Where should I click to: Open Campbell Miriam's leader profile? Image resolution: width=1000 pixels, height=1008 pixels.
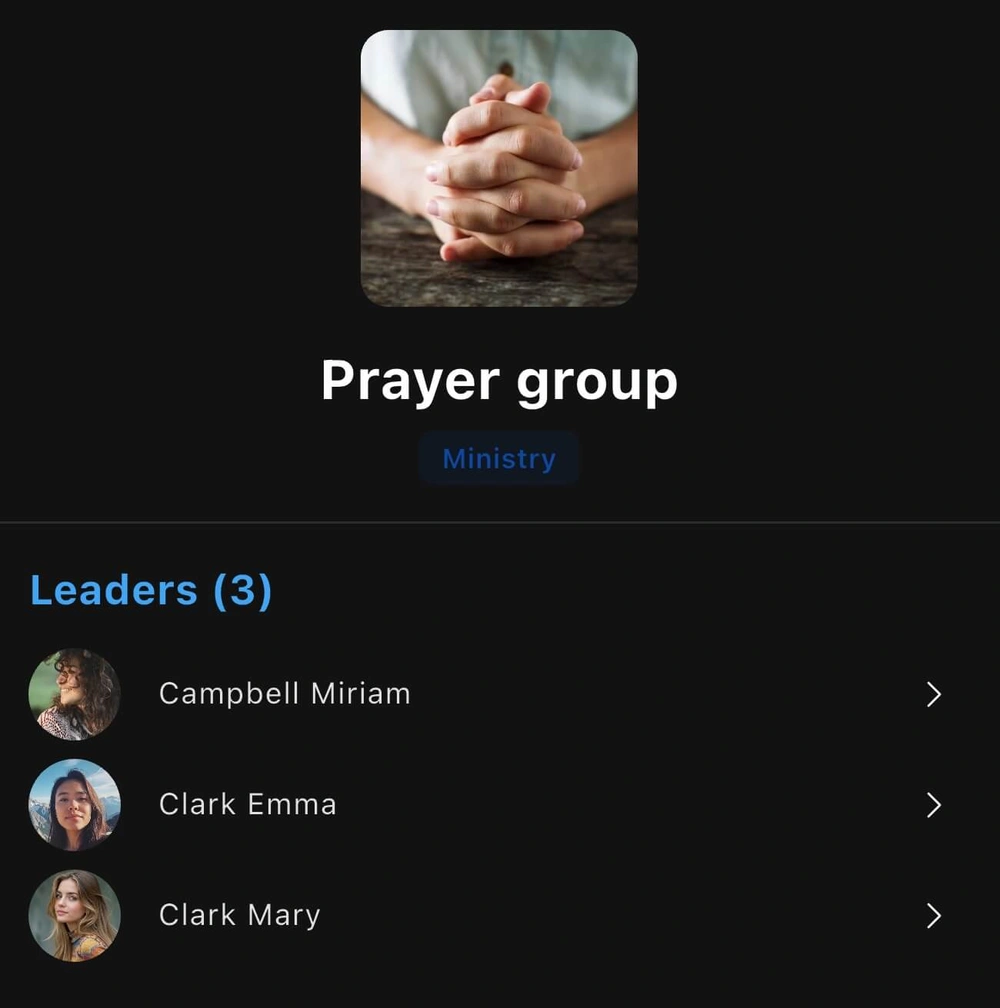coord(284,694)
